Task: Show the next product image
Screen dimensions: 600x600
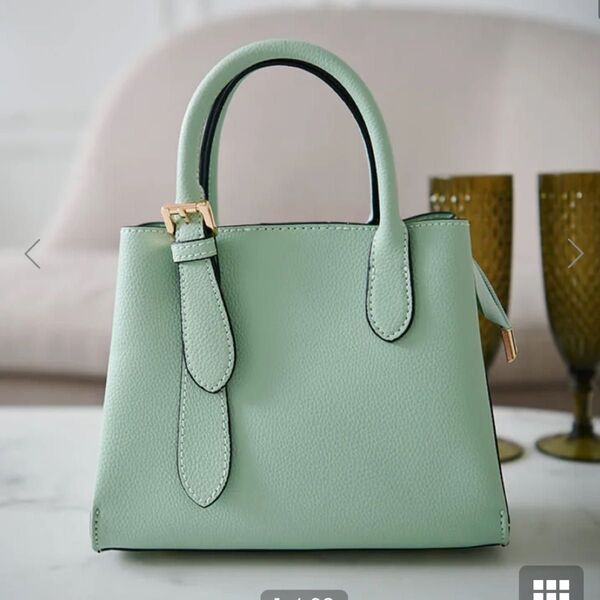Action: (x=575, y=253)
